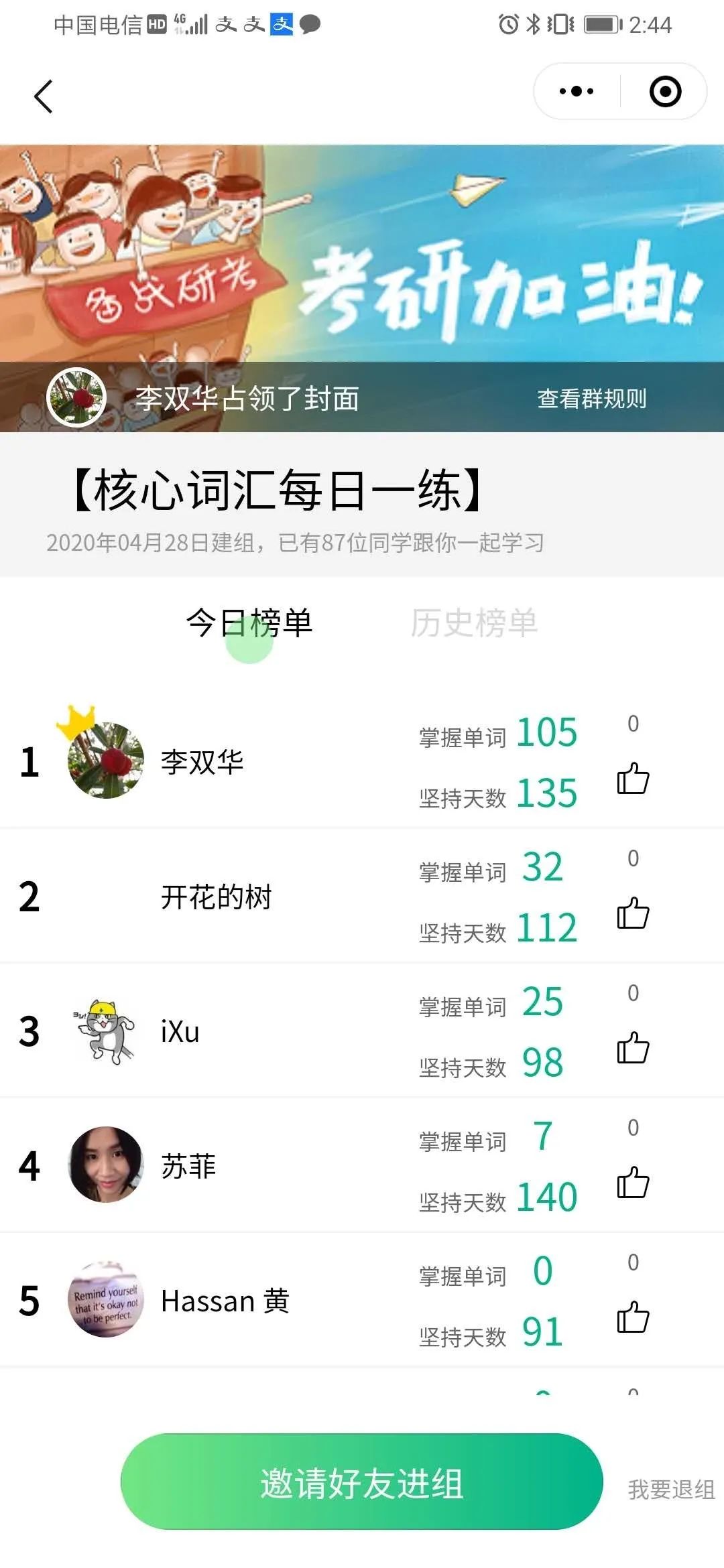The height and width of the screenshot is (1568, 724).
Task: Click the group title 【核心词汇每日一练】
Action: coord(275,489)
